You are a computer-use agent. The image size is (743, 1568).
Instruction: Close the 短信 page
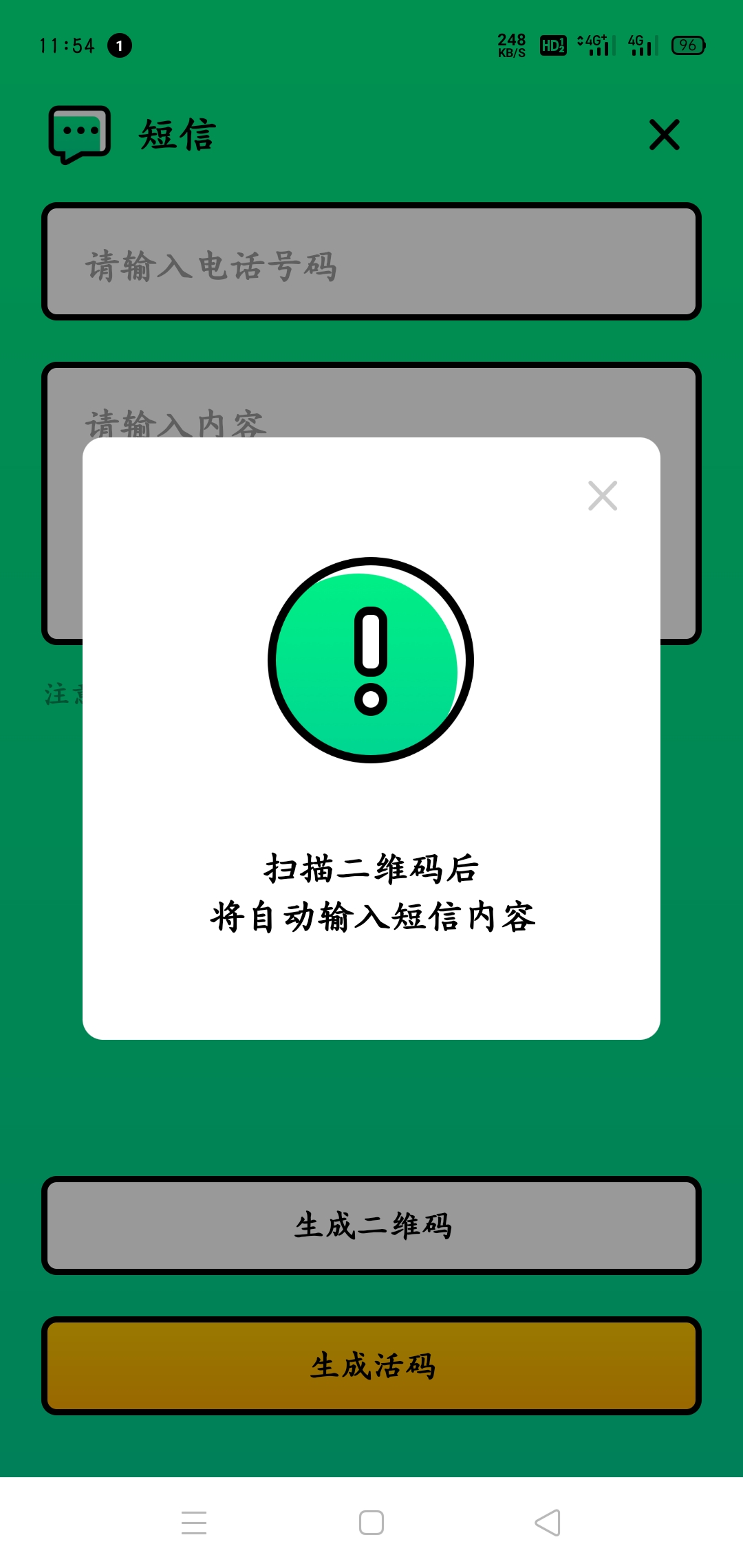(664, 135)
